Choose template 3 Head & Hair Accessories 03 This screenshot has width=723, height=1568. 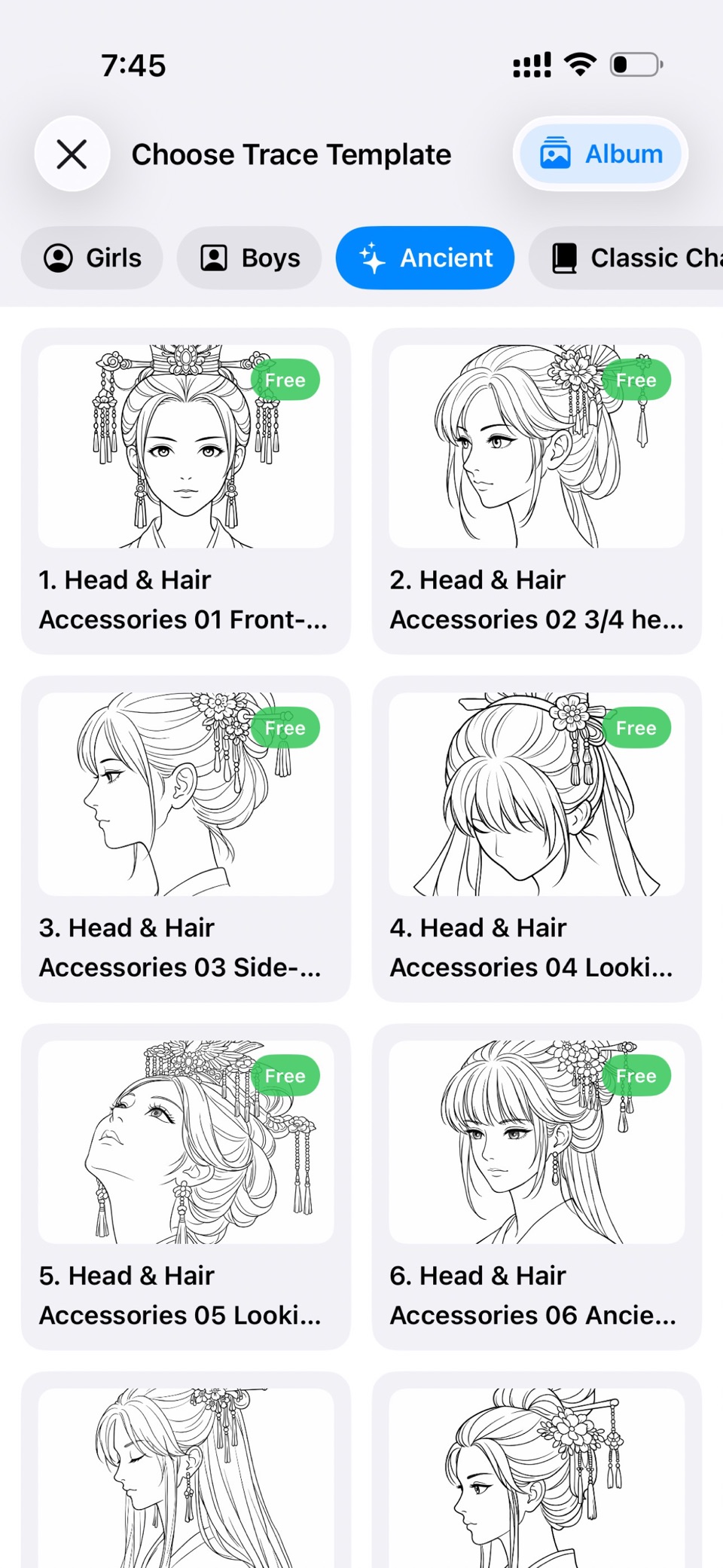coord(186,839)
